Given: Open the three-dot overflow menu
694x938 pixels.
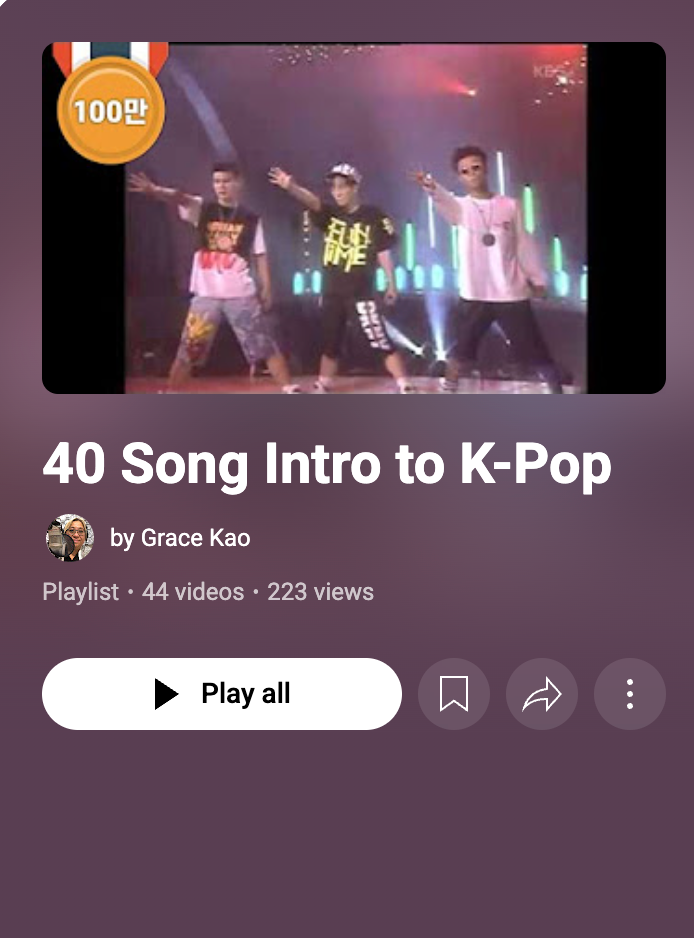Looking at the screenshot, I should click(630, 694).
